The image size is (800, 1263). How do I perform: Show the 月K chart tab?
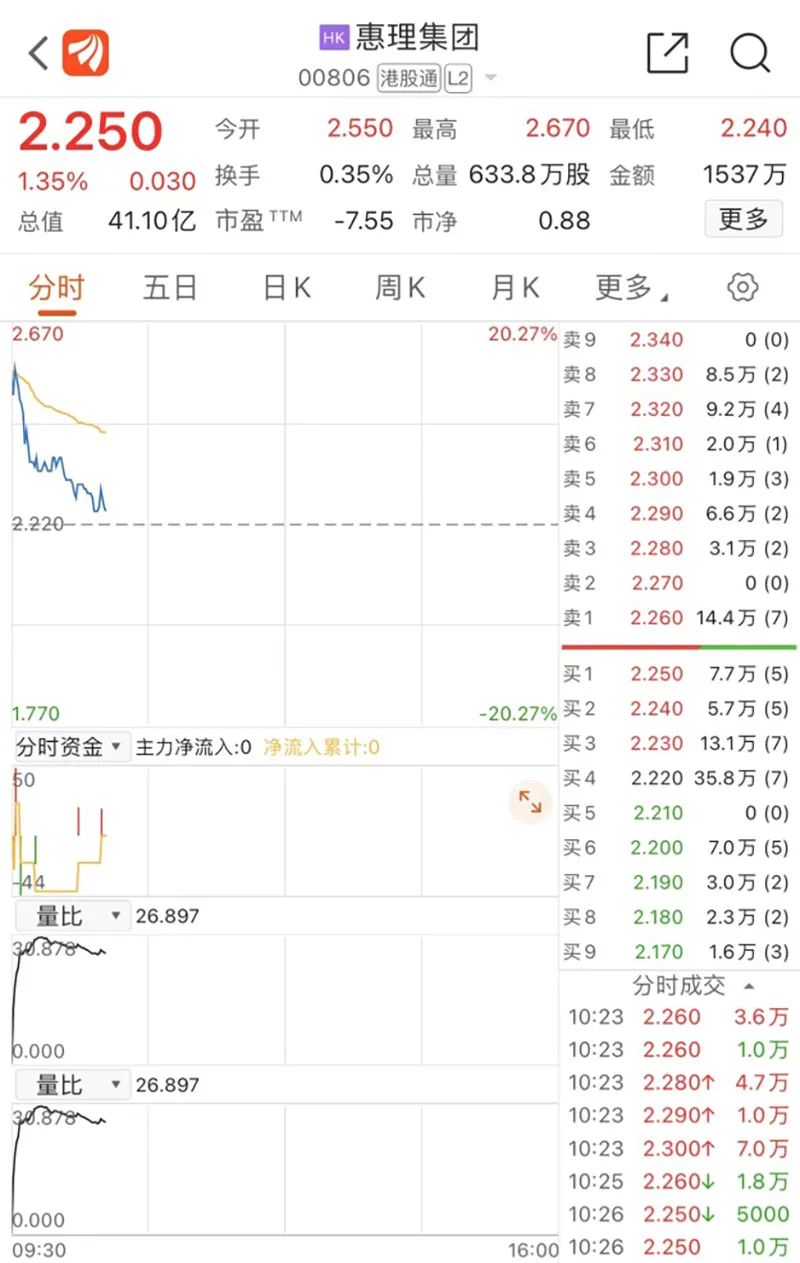click(515, 288)
